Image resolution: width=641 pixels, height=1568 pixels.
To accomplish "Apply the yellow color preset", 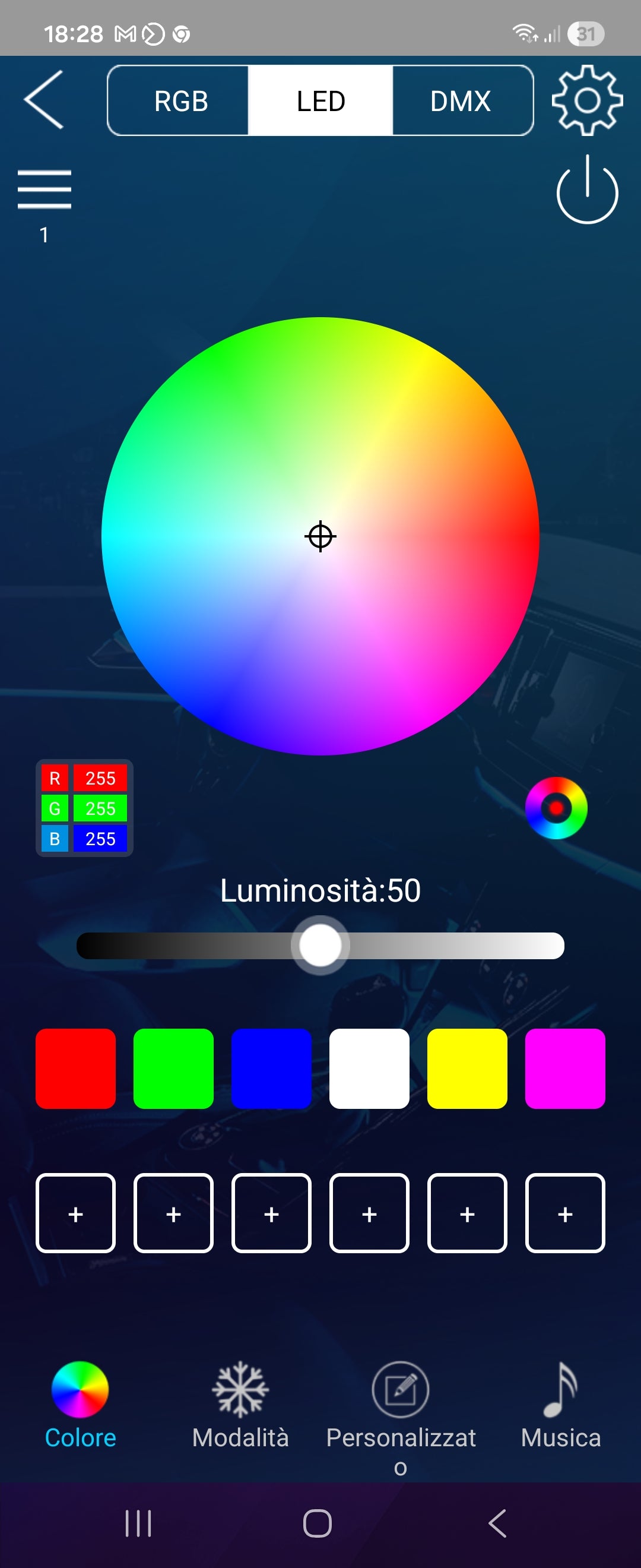I will (x=467, y=1068).
